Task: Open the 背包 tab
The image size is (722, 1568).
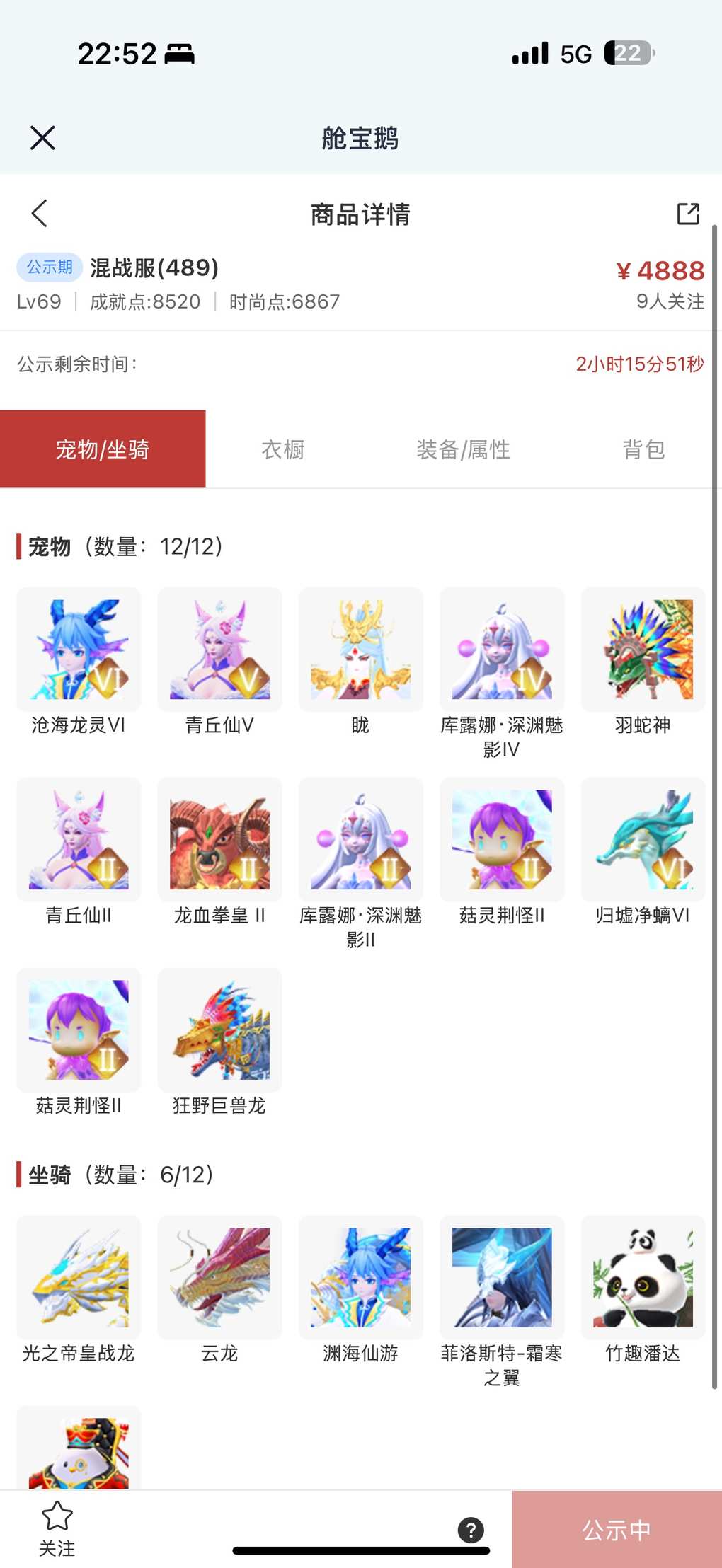Action: (643, 449)
